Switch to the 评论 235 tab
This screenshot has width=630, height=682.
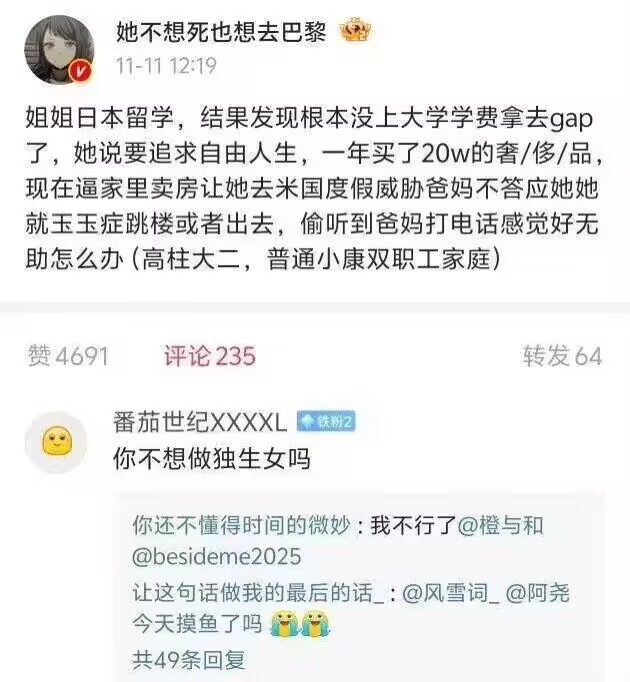tap(210, 355)
